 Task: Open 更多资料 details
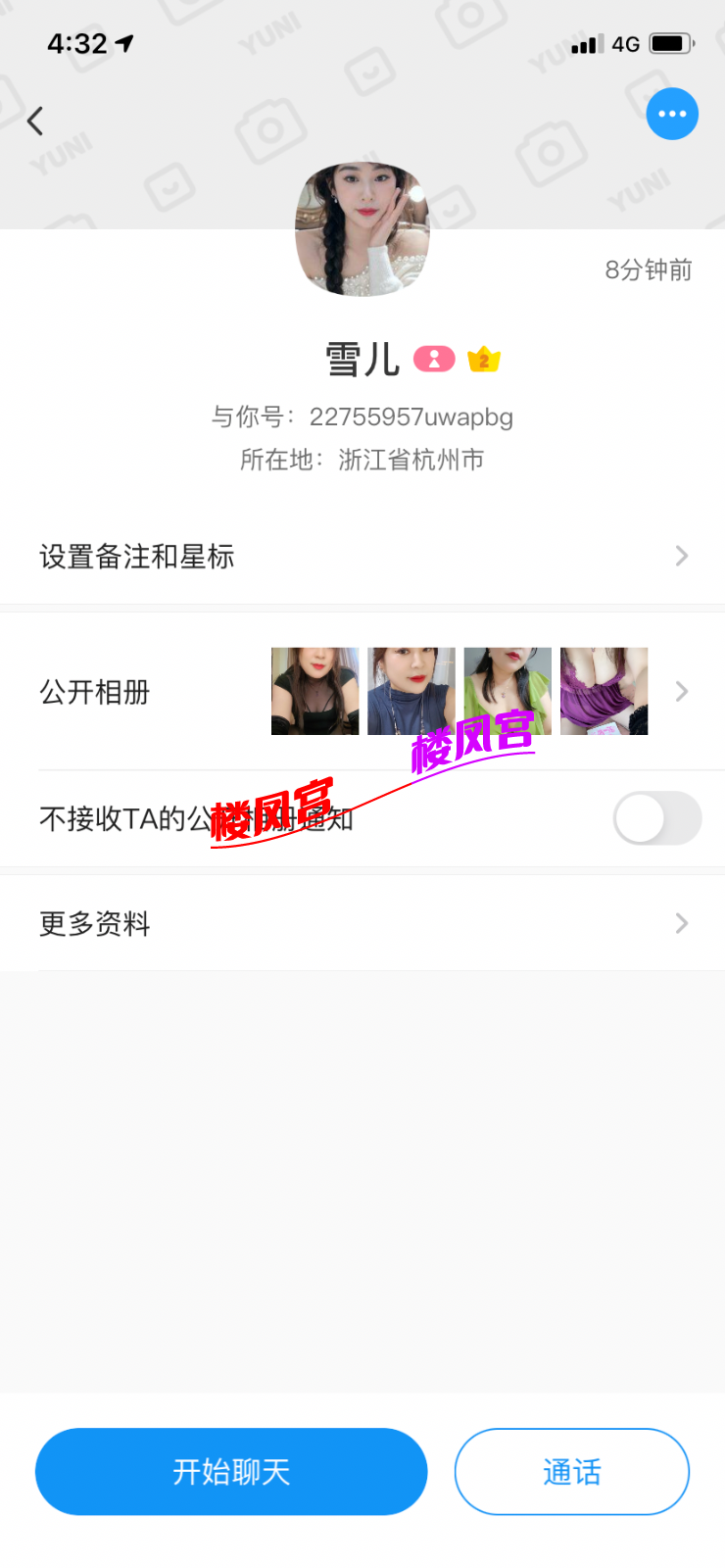(362, 923)
